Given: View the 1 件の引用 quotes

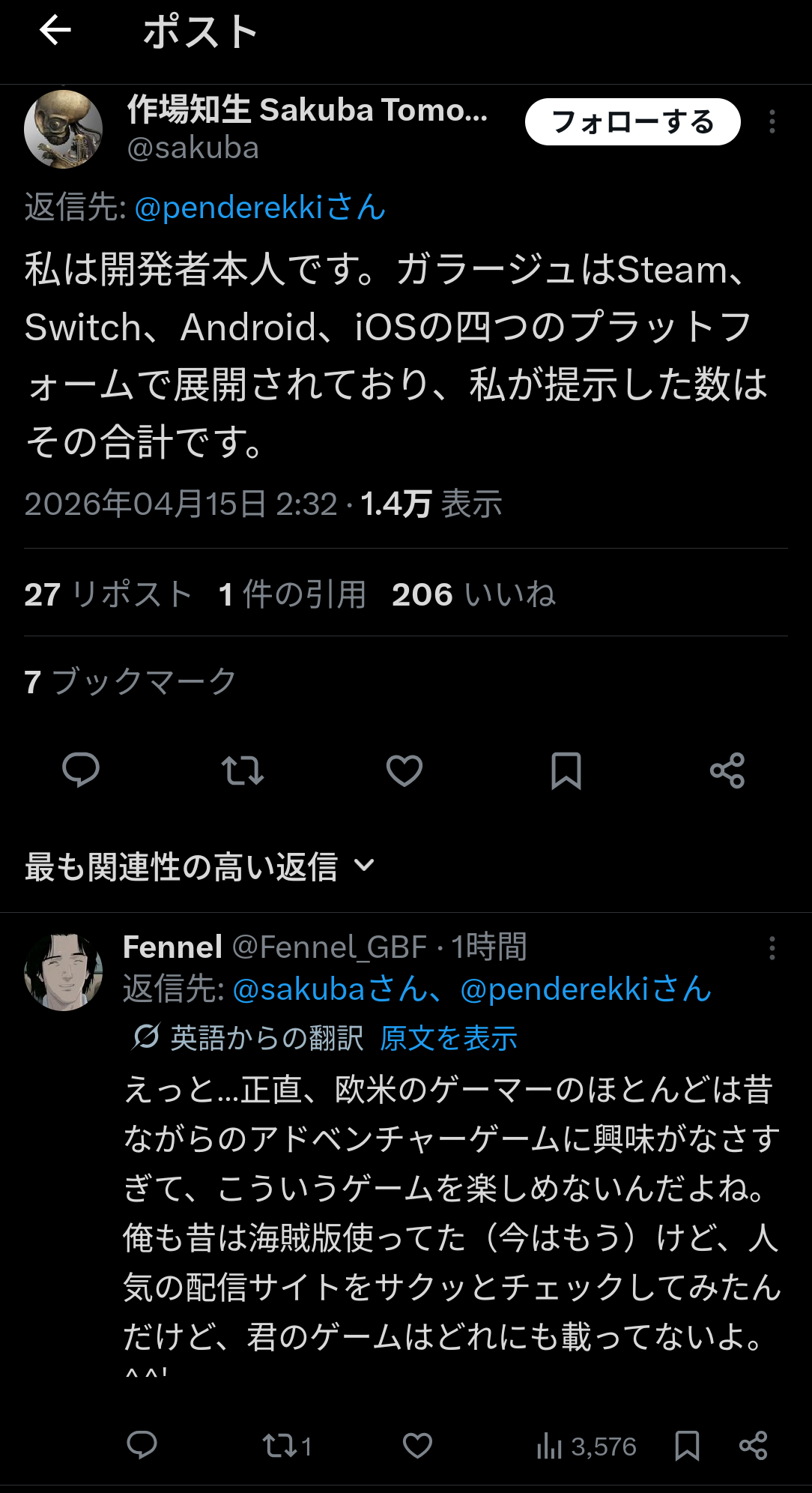Looking at the screenshot, I should (x=292, y=594).
